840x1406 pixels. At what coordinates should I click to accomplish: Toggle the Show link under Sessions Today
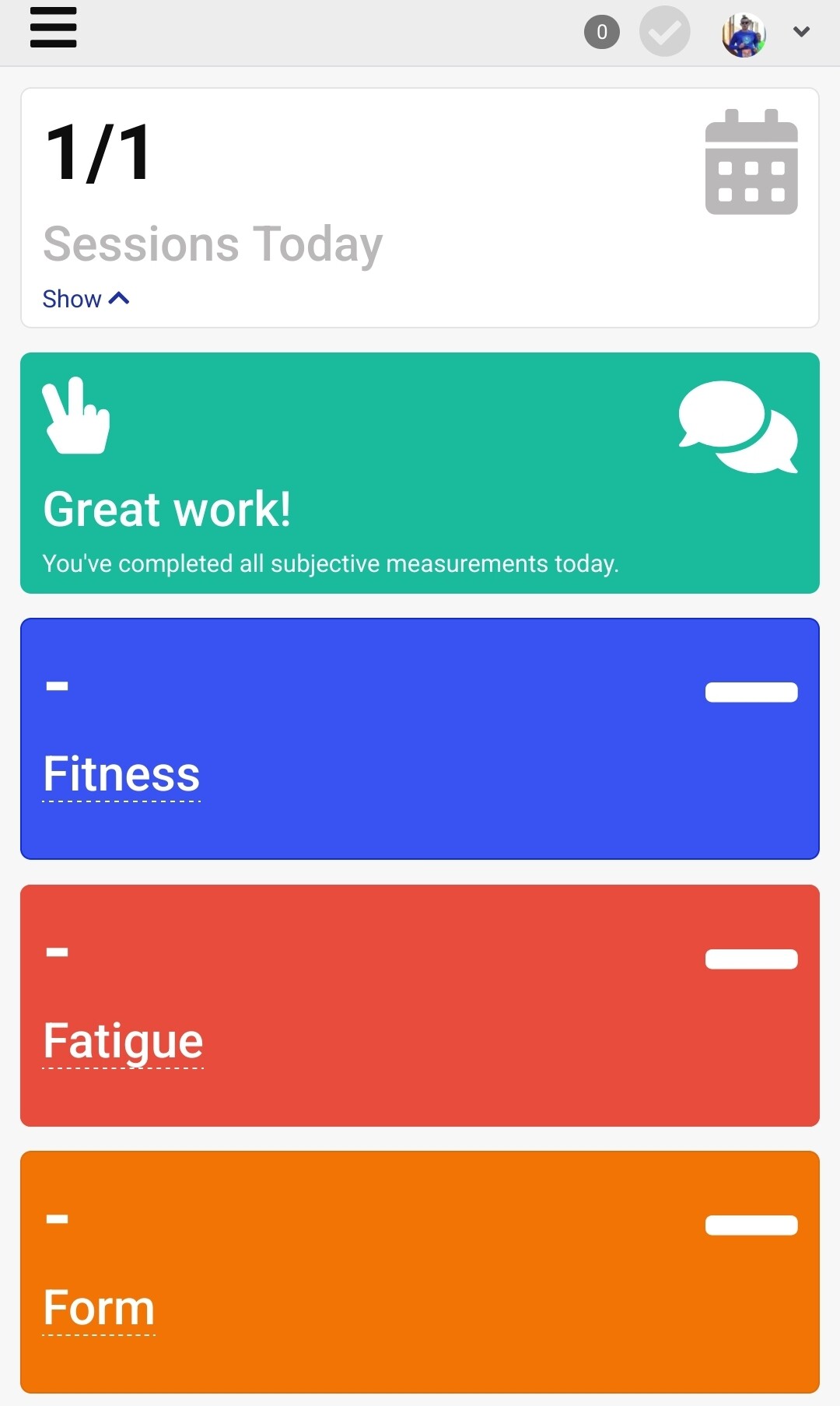click(x=86, y=299)
